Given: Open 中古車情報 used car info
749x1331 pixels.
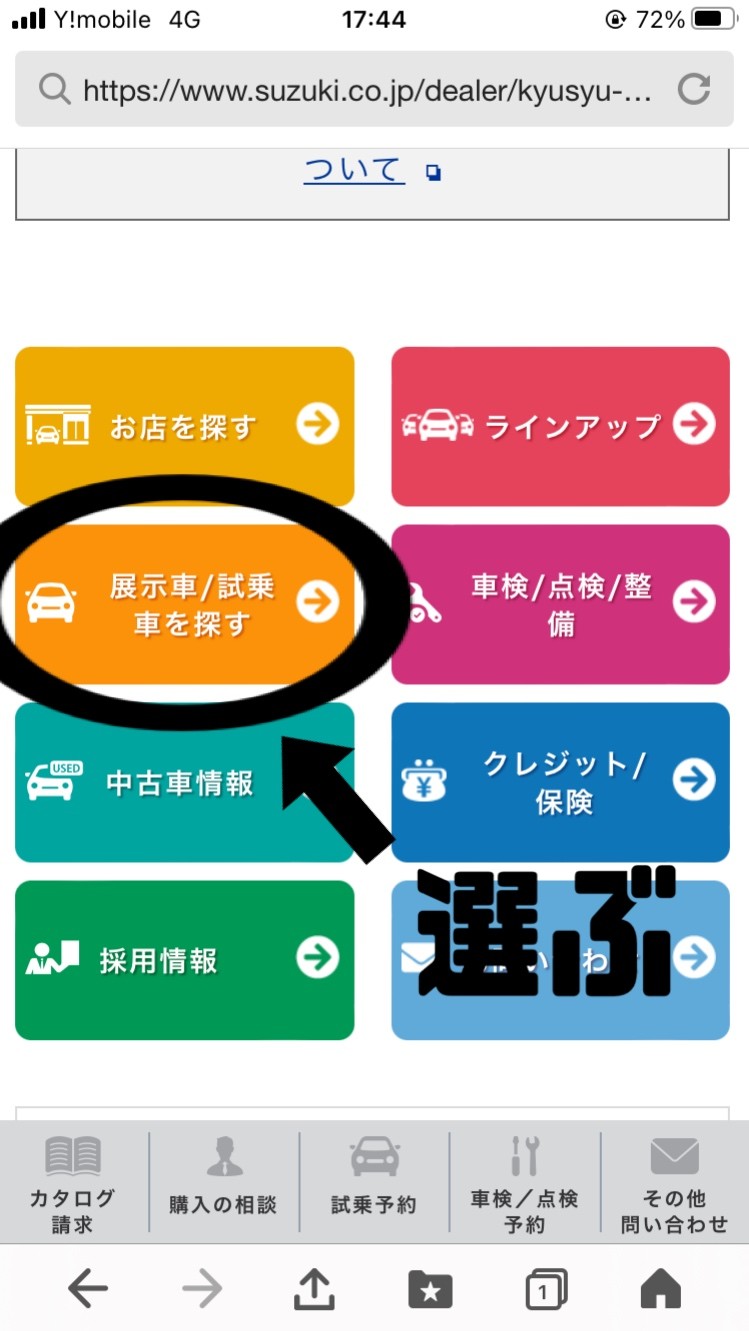Looking at the screenshot, I should tap(184, 782).
